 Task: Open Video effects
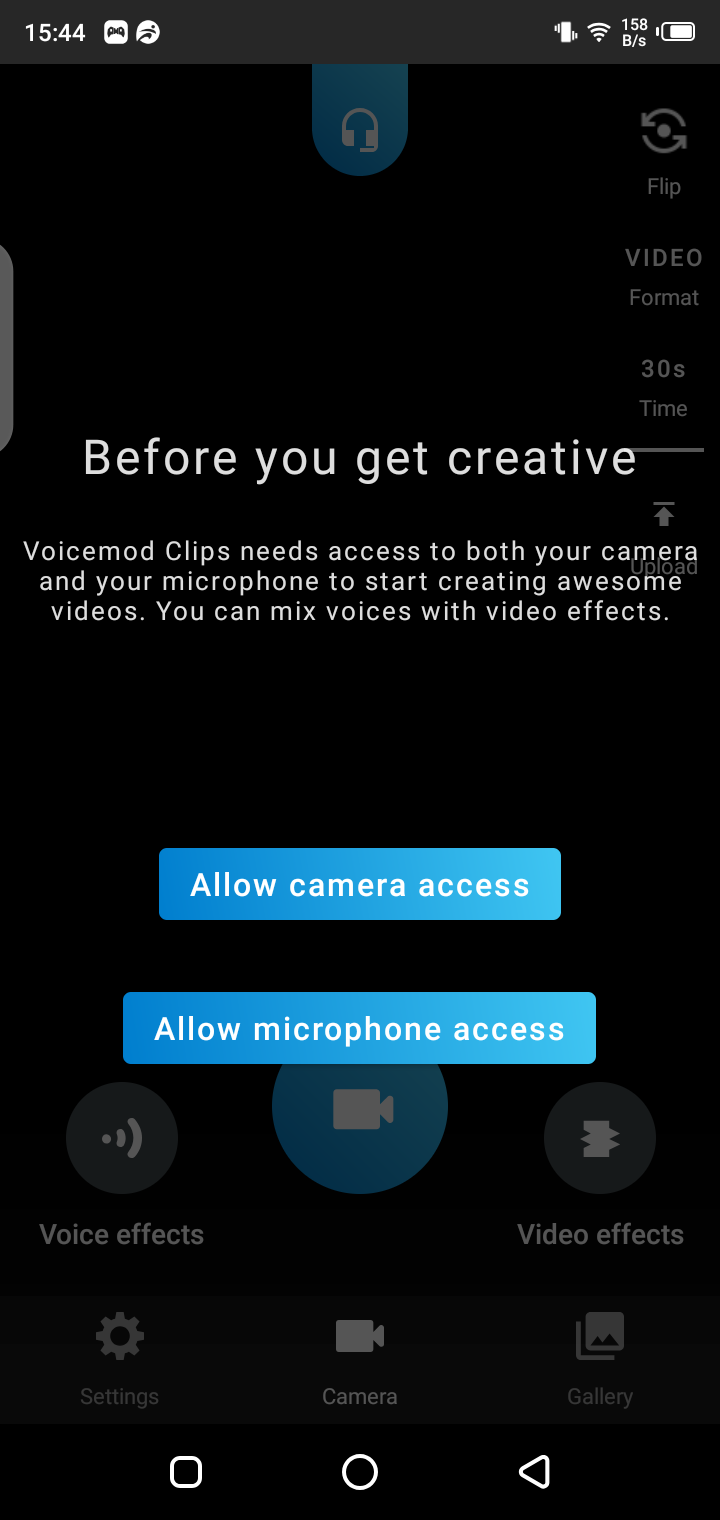click(x=600, y=1138)
